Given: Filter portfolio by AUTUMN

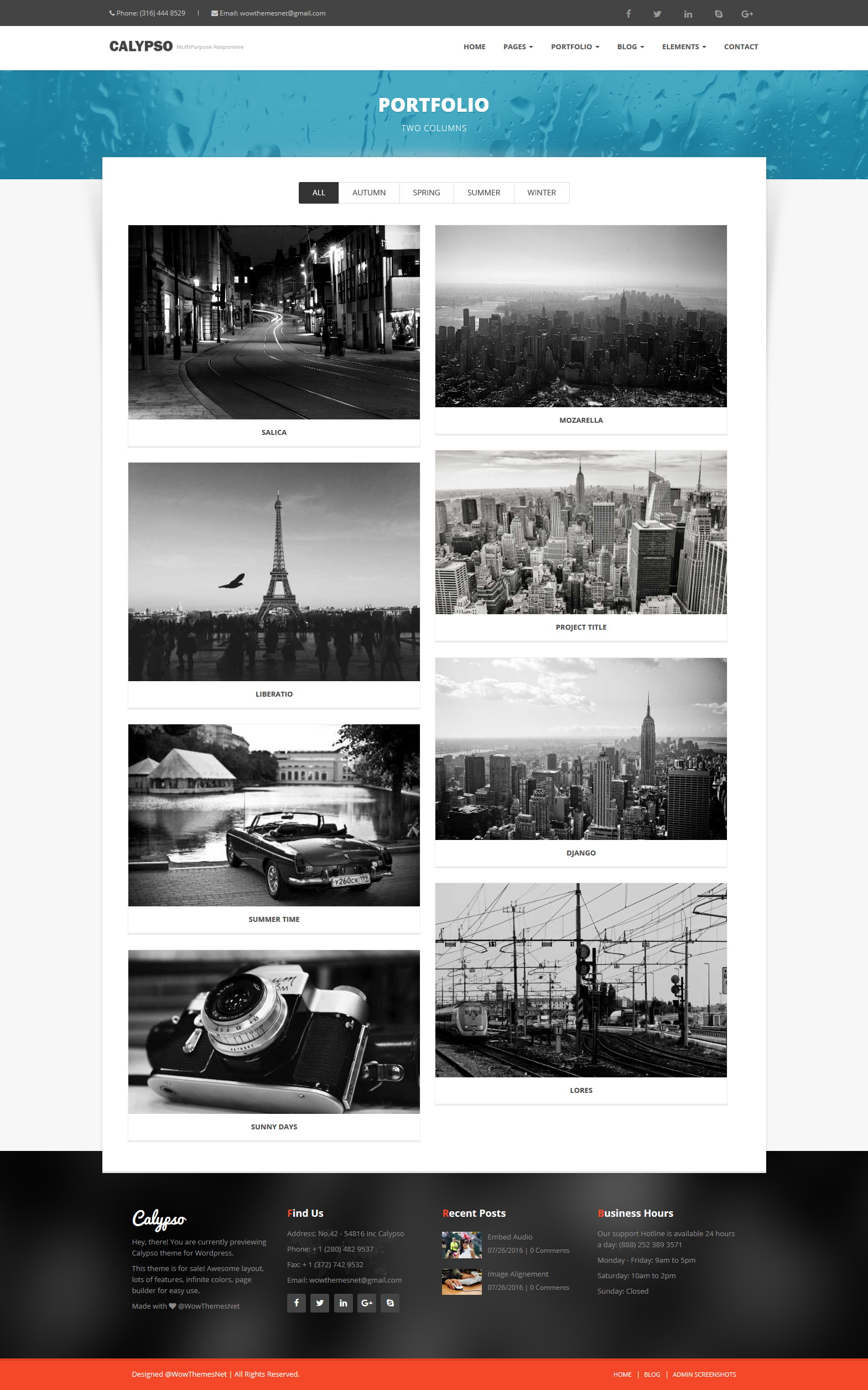Looking at the screenshot, I should coord(368,193).
